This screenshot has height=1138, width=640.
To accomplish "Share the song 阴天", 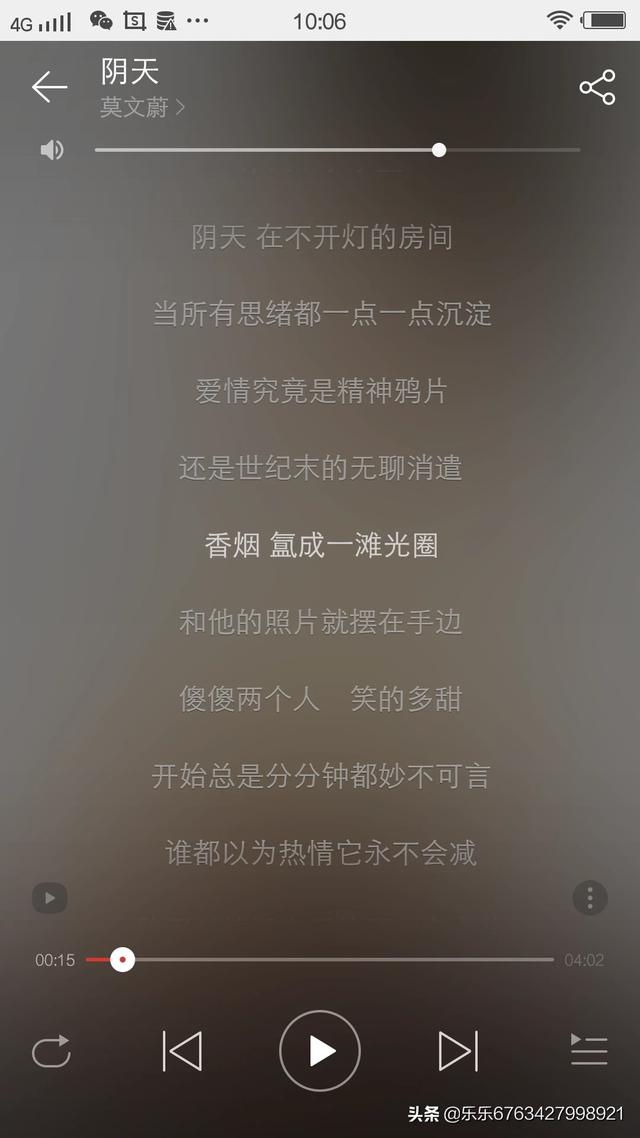I will tap(597, 88).
